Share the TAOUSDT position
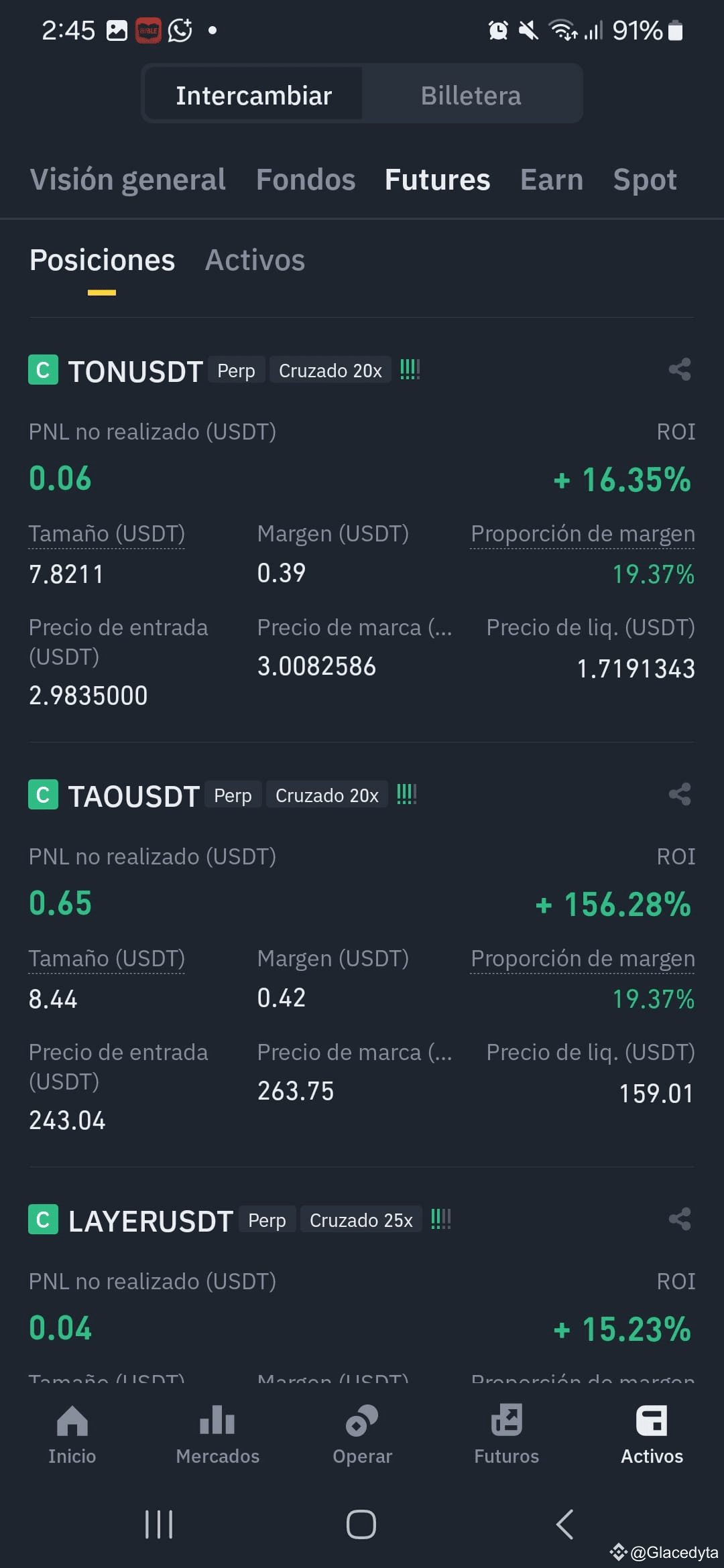The width and height of the screenshot is (724, 1568). pyautogui.click(x=680, y=794)
